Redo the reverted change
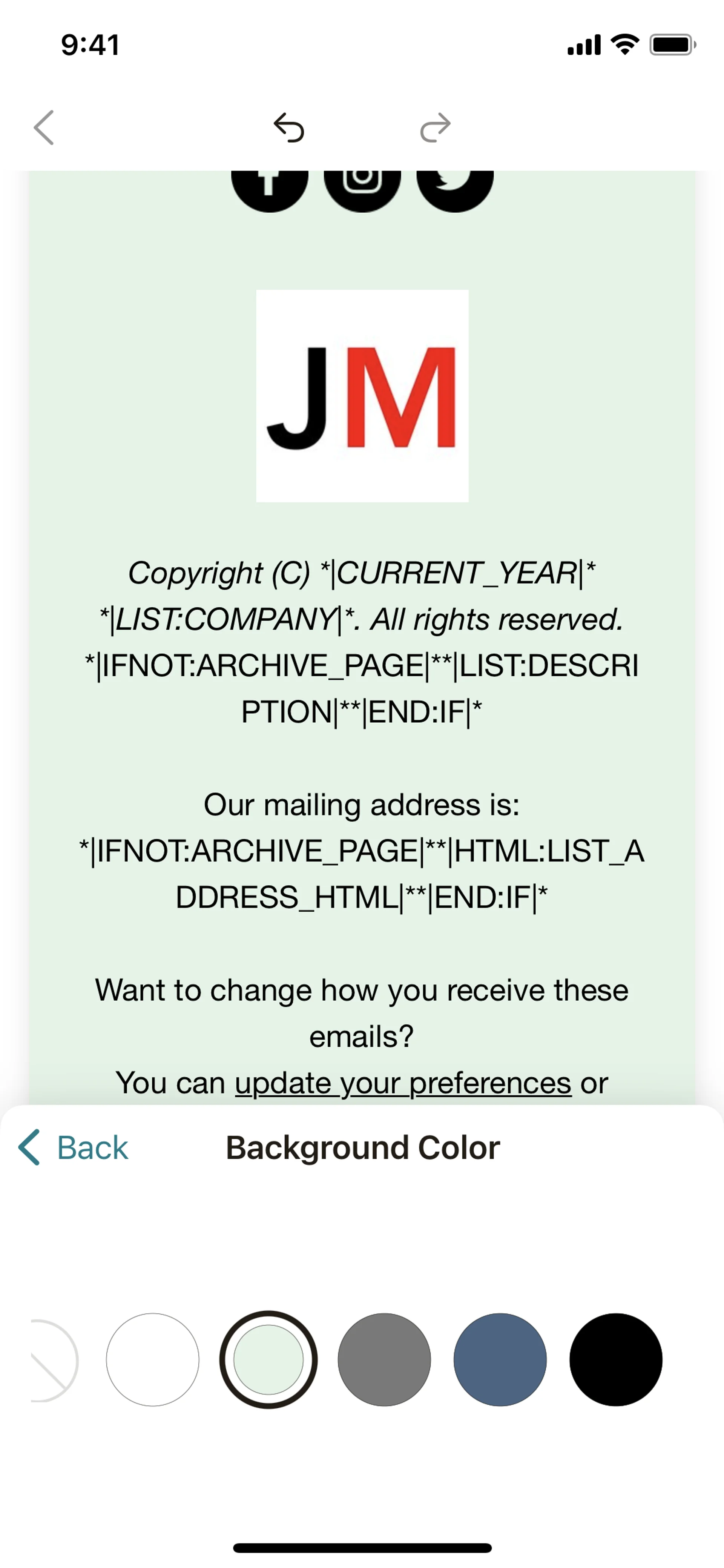The height and width of the screenshot is (1568, 724). pos(435,128)
